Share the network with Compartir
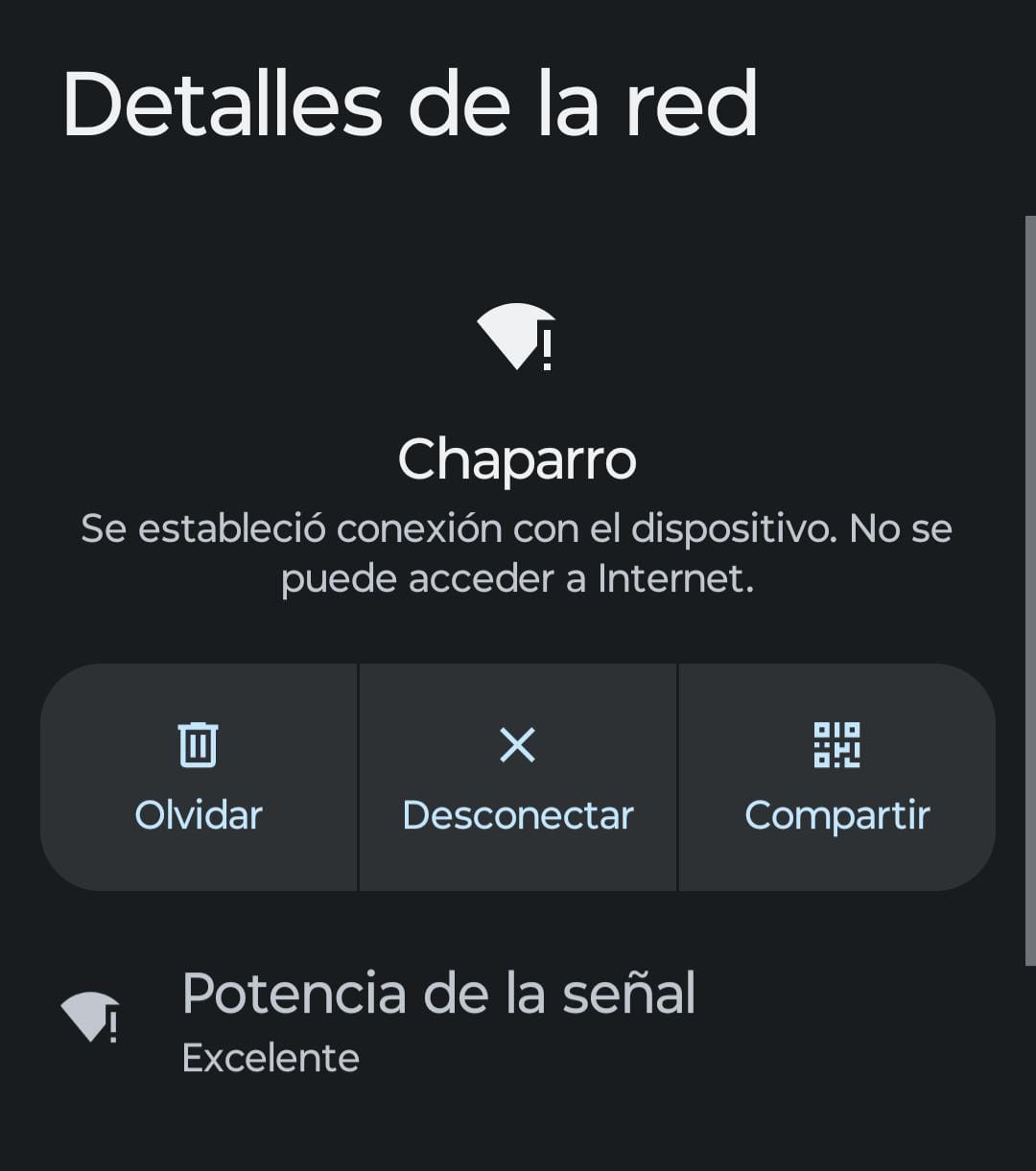This screenshot has height=1171, width=1036. [x=836, y=777]
